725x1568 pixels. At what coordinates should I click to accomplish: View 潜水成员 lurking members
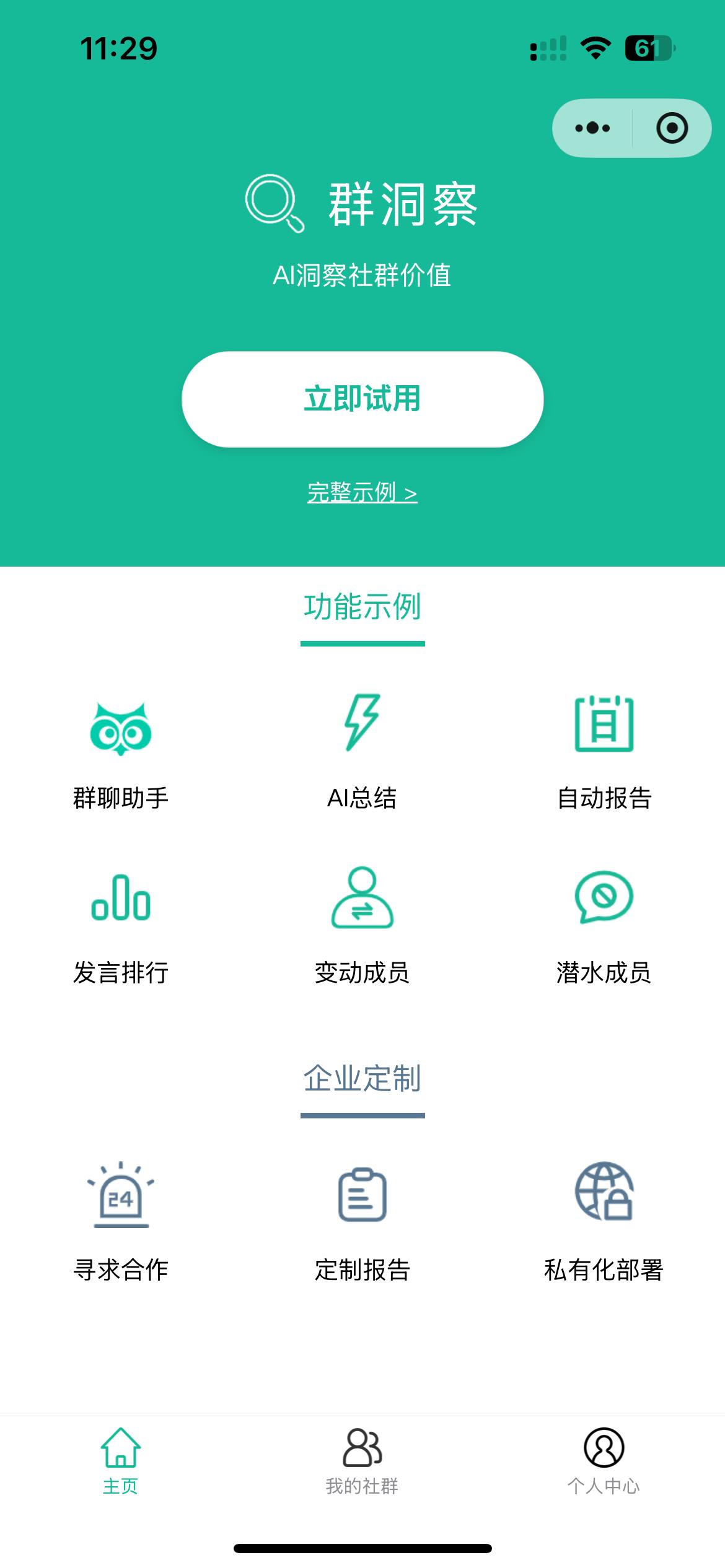tap(604, 927)
